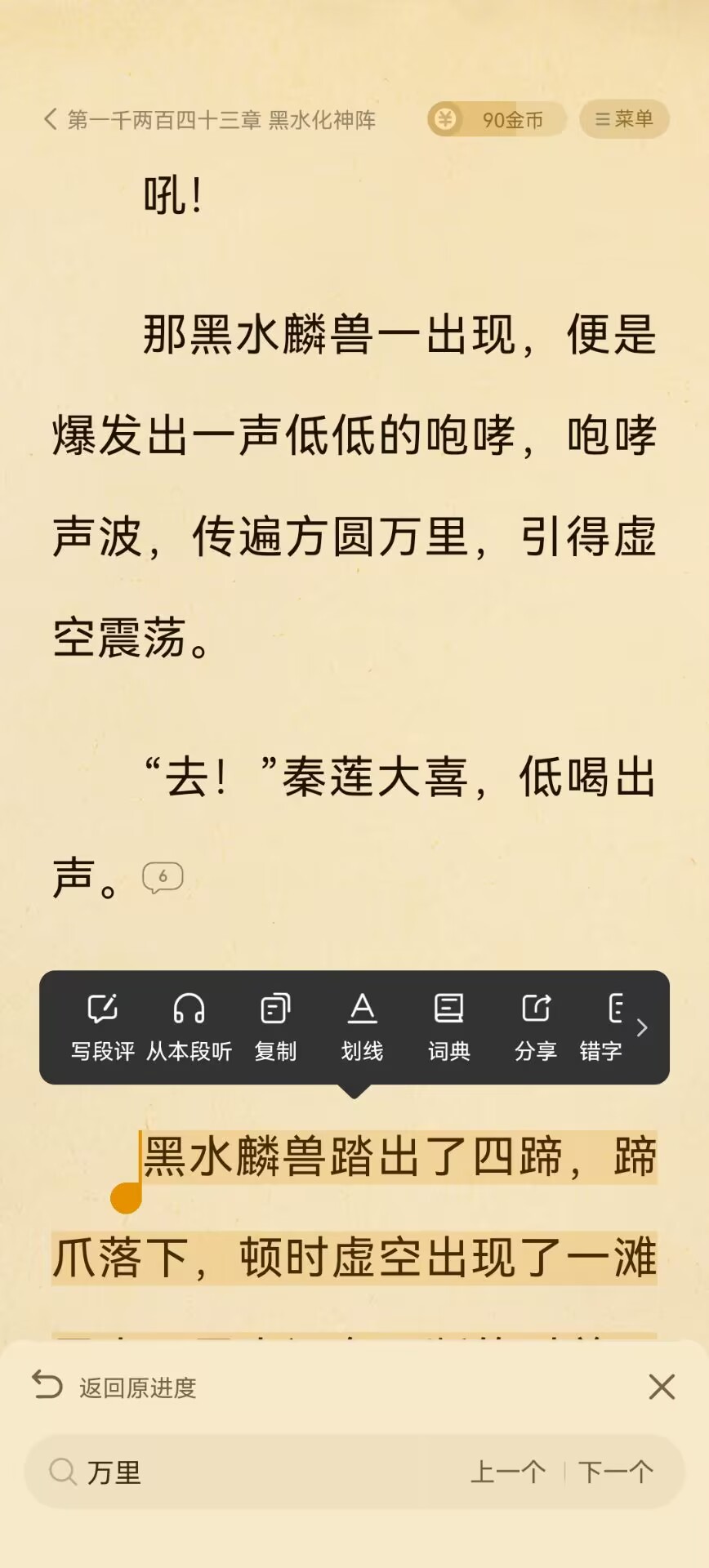Share the selected passage via 分享
This screenshot has width=709, height=1568.
pyautogui.click(x=535, y=1027)
